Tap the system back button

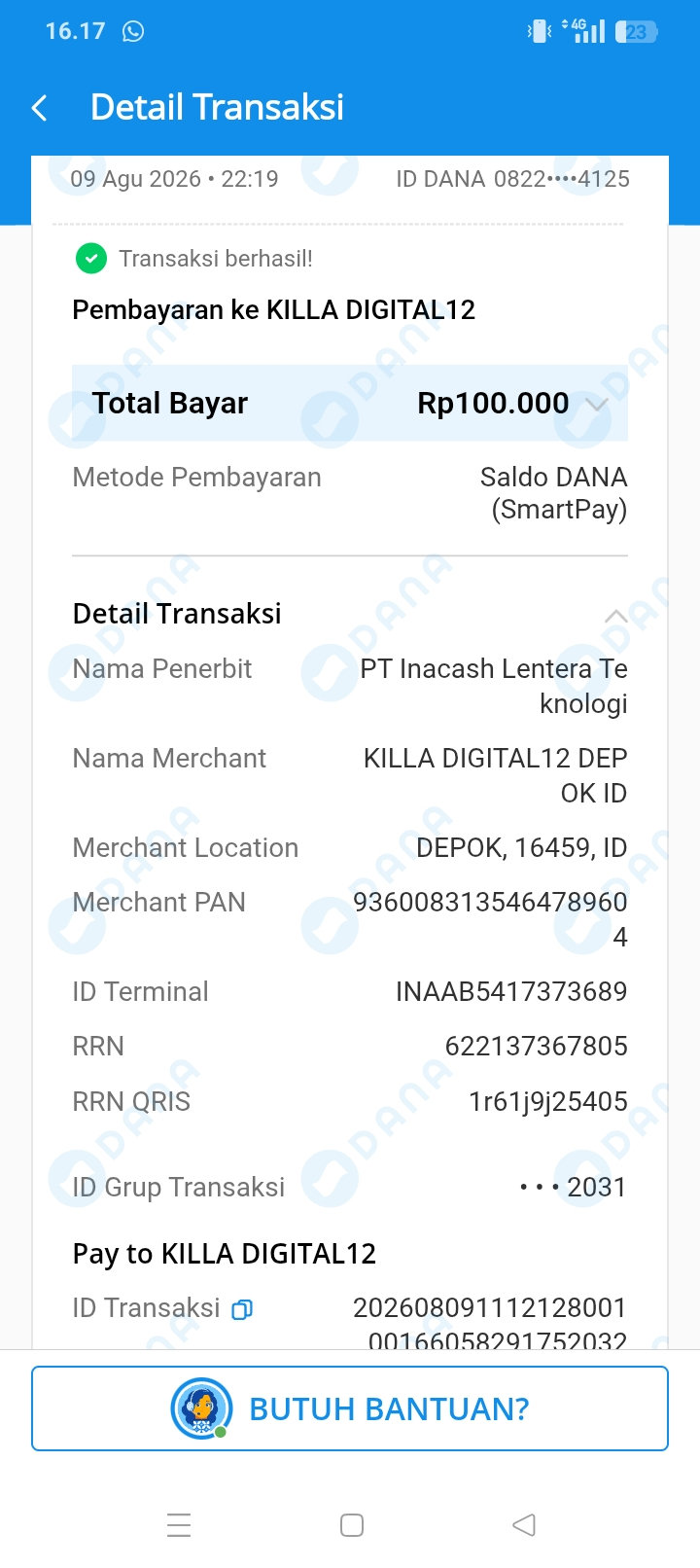[x=524, y=1524]
